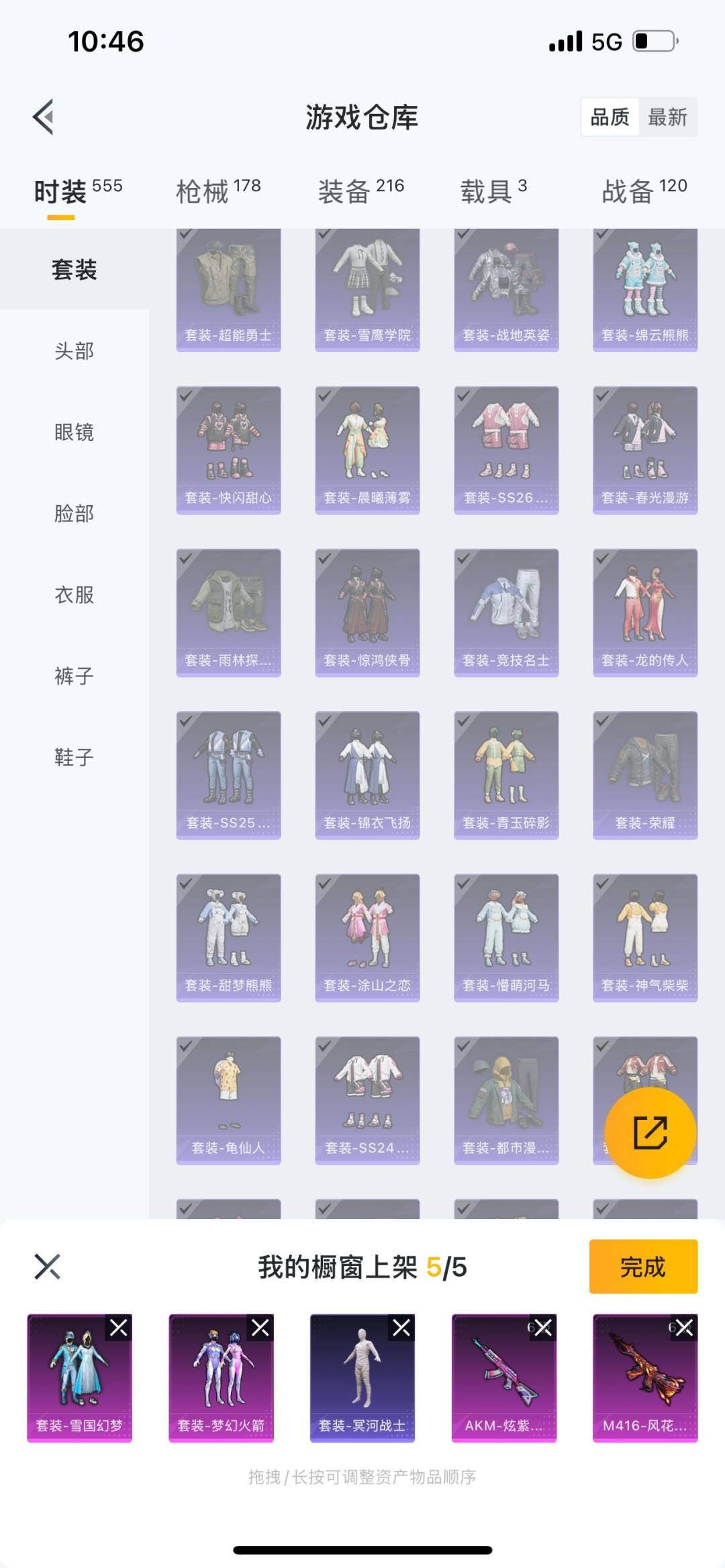Sort the inventory by 品质
The width and height of the screenshot is (725, 1568).
pos(610,117)
